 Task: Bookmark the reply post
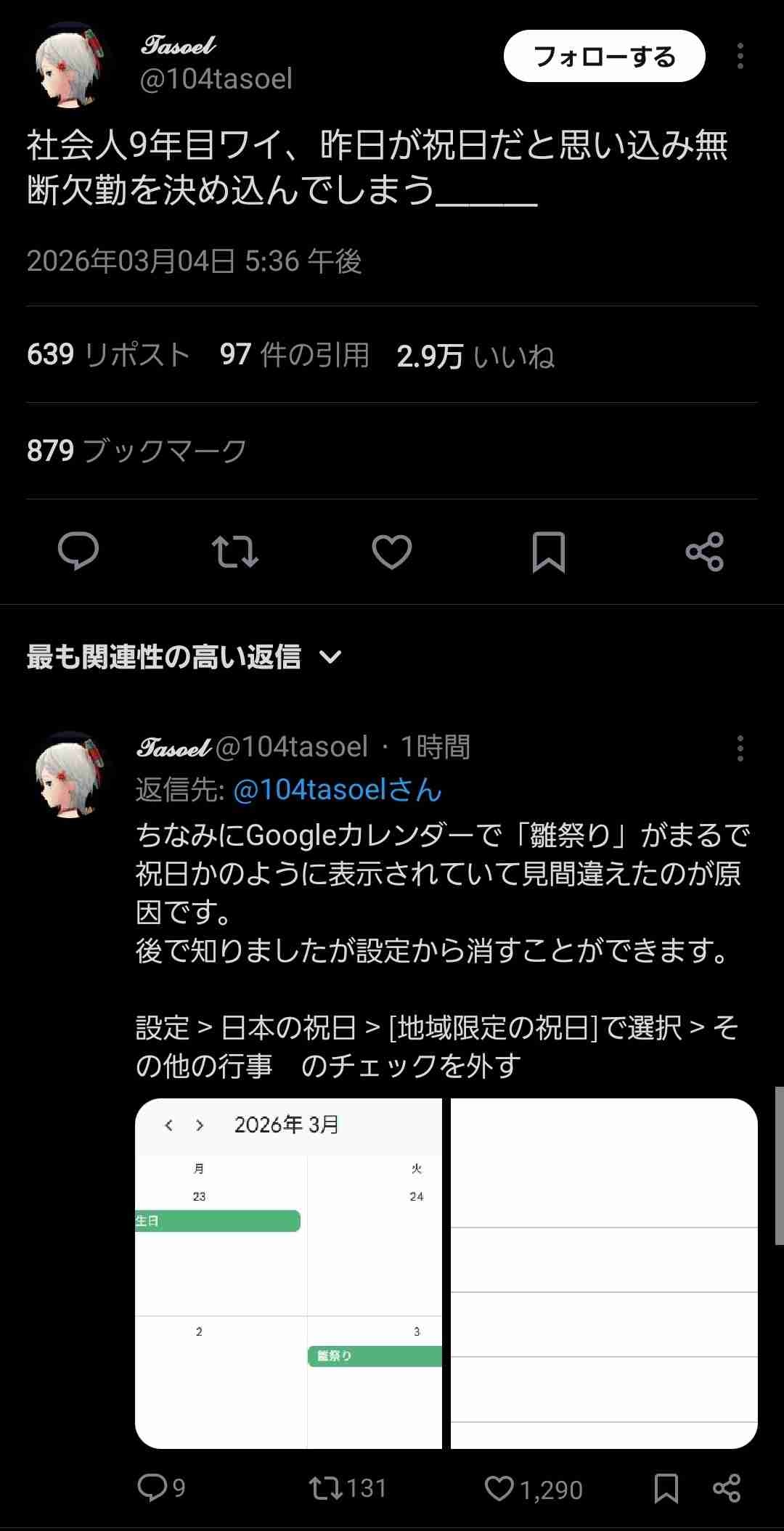click(666, 1488)
